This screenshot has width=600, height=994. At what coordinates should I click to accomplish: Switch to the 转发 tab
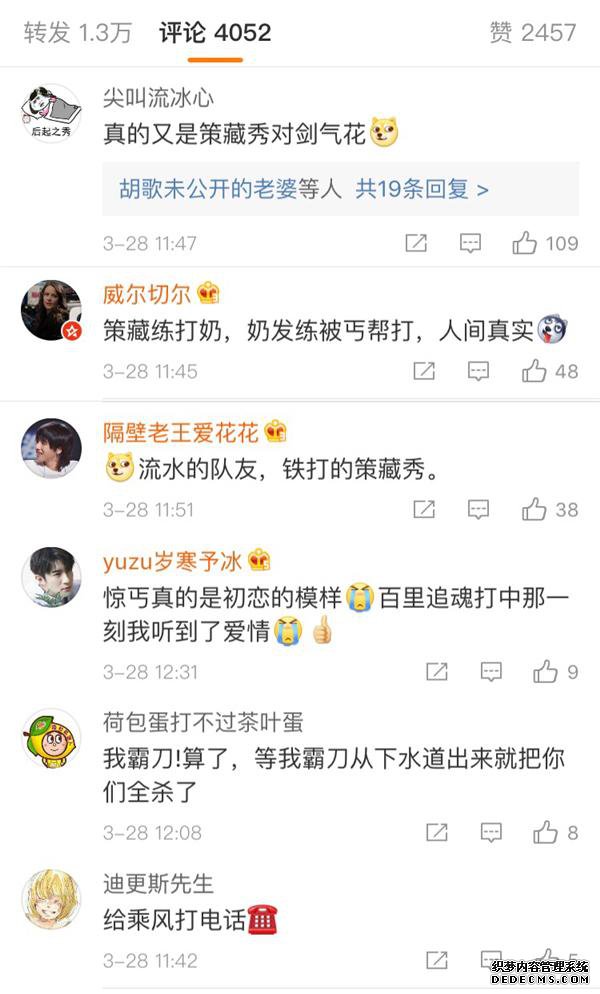[77, 32]
